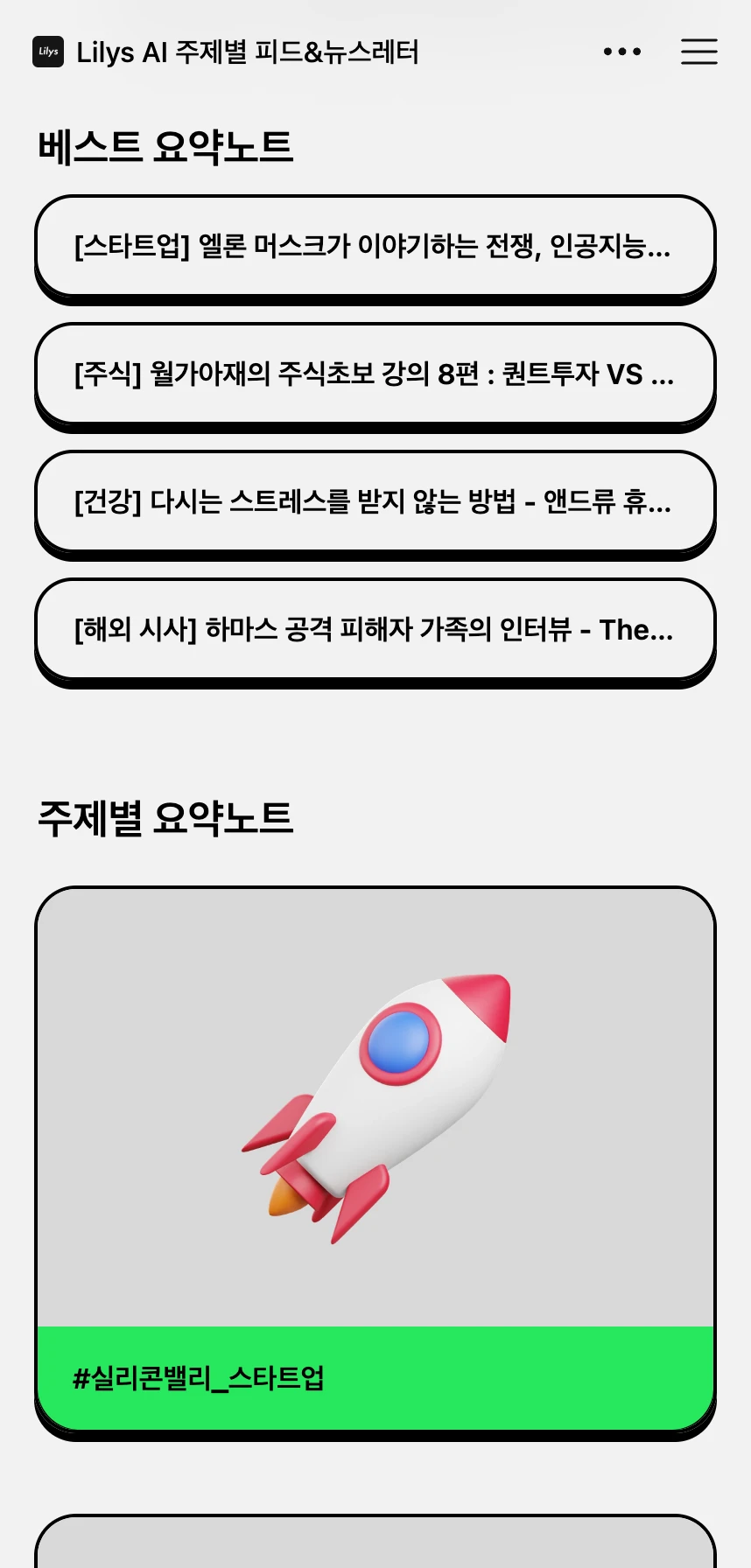Open the [주식] 월가아재 주식초보 강의 note
The height and width of the screenshot is (1568, 751).
(x=375, y=374)
